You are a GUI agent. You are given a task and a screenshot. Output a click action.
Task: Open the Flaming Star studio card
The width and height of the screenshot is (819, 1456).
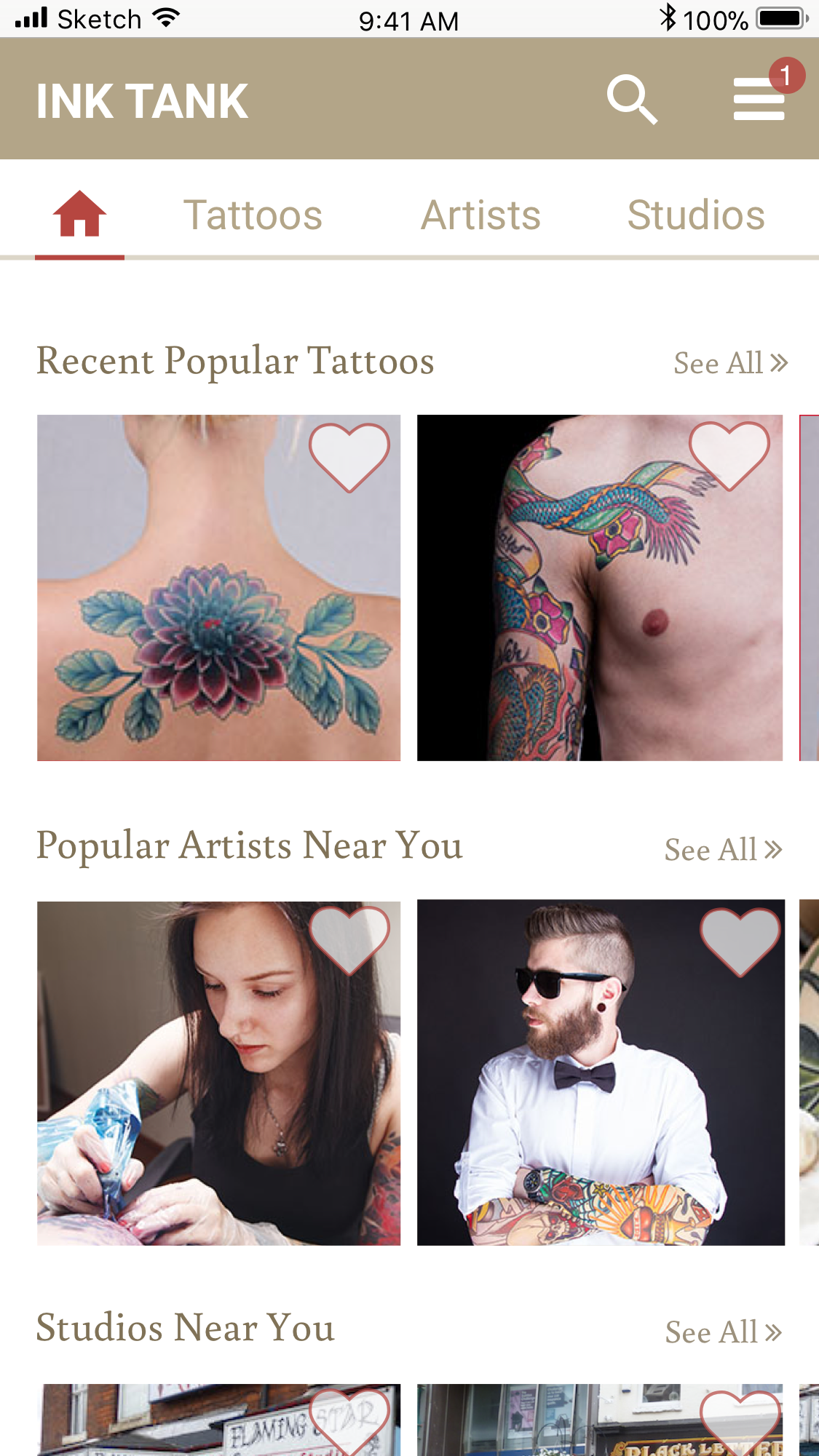[x=218, y=1420]
